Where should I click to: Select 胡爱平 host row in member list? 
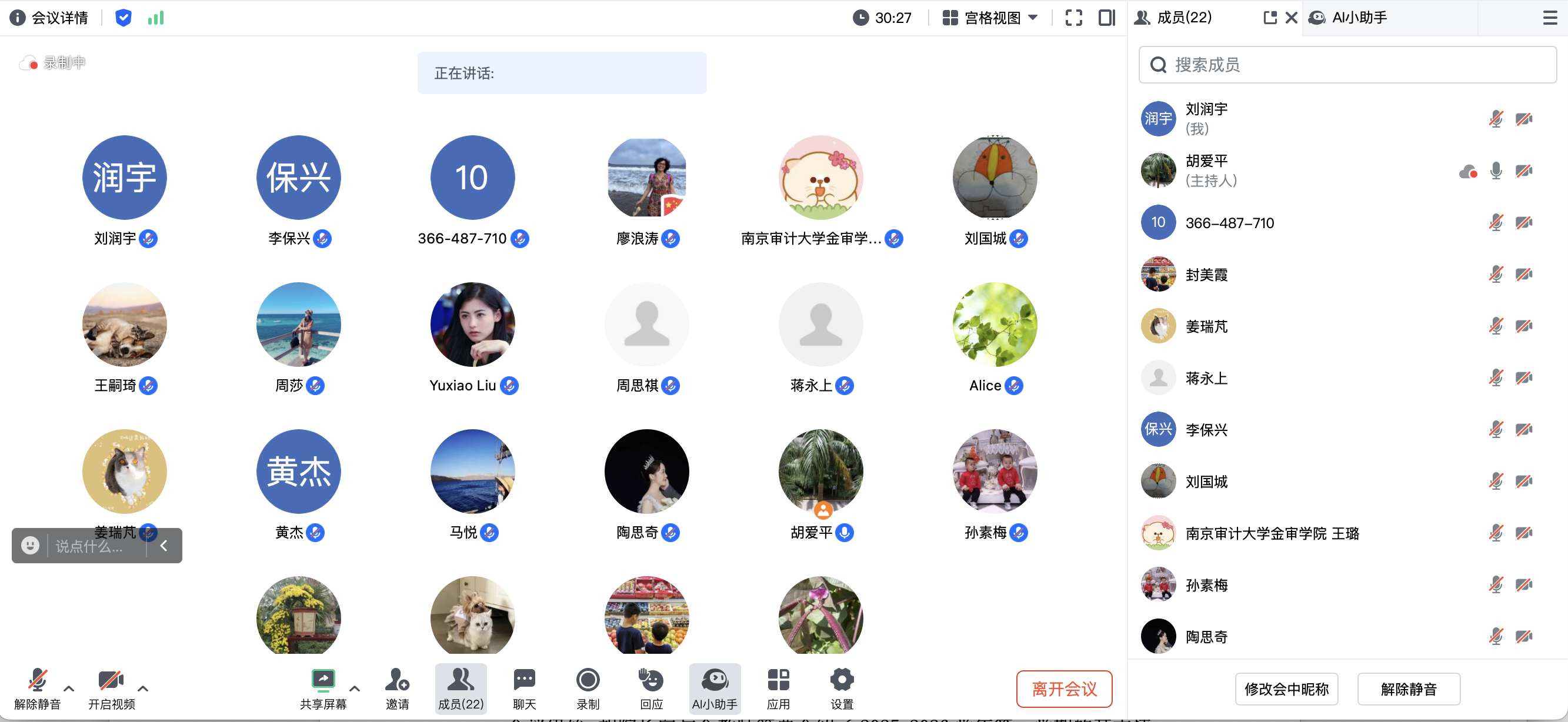[x=1278, y=171]
